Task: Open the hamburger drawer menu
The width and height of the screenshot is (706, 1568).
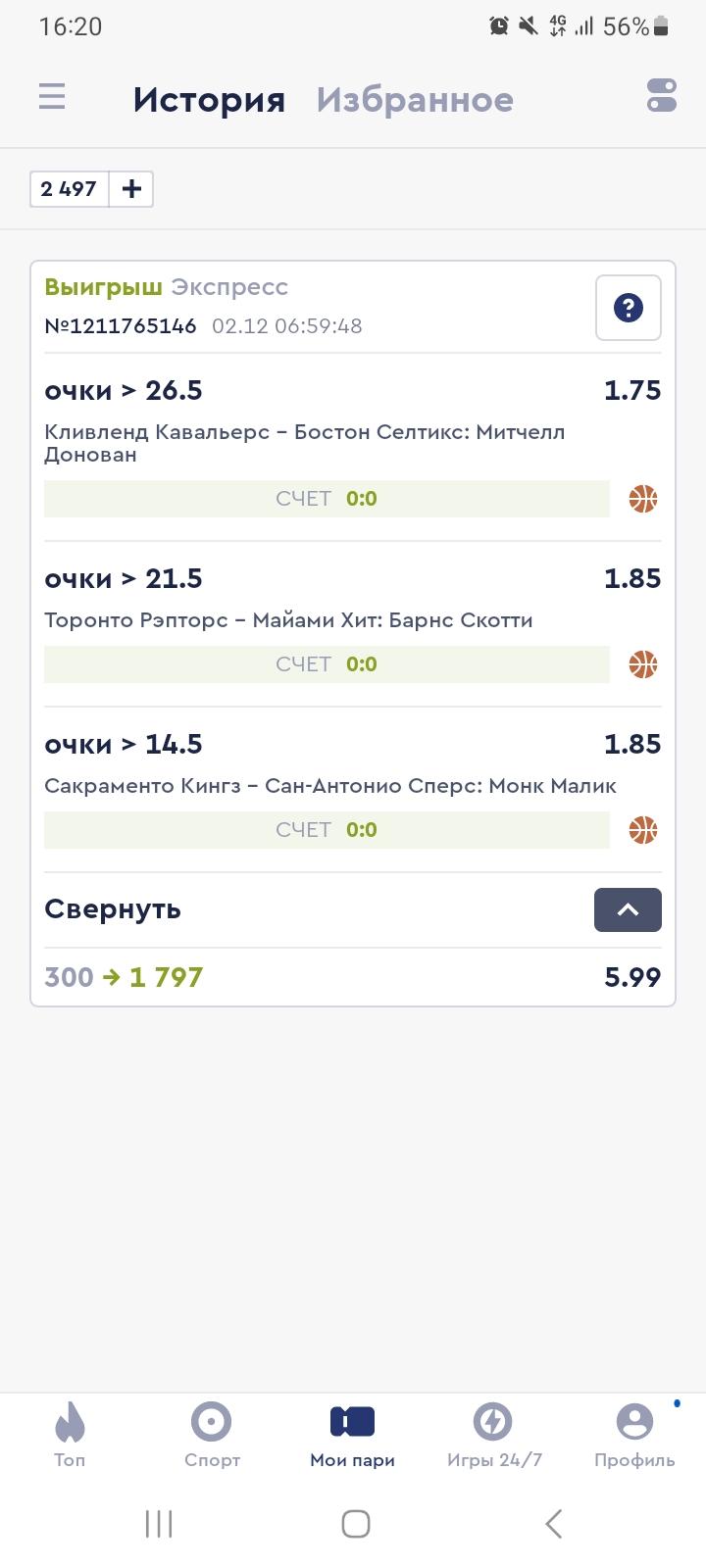Action: tap(52, 97)
